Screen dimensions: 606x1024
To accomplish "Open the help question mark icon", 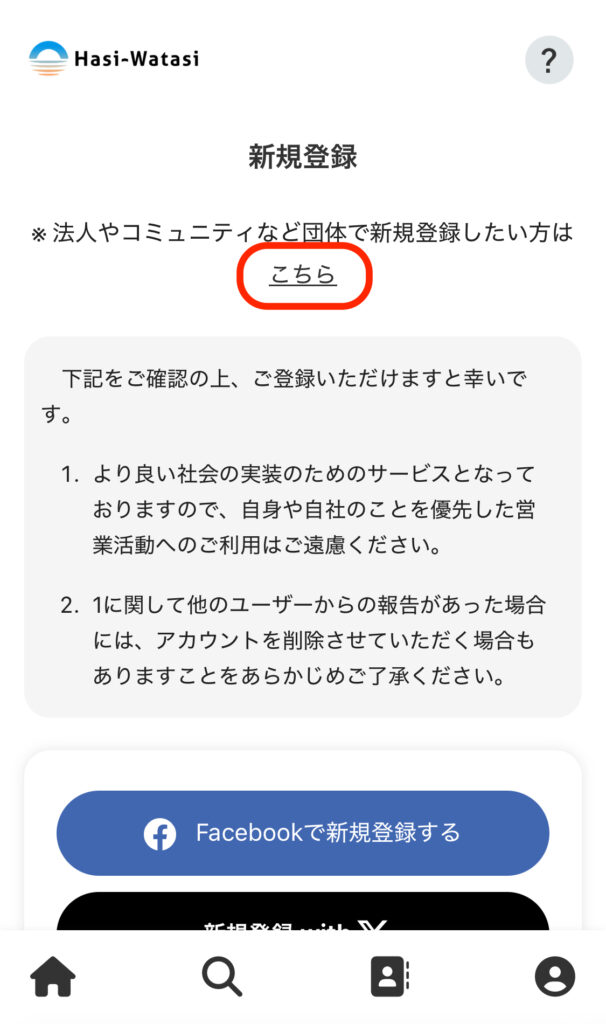I will click(549, 60).
